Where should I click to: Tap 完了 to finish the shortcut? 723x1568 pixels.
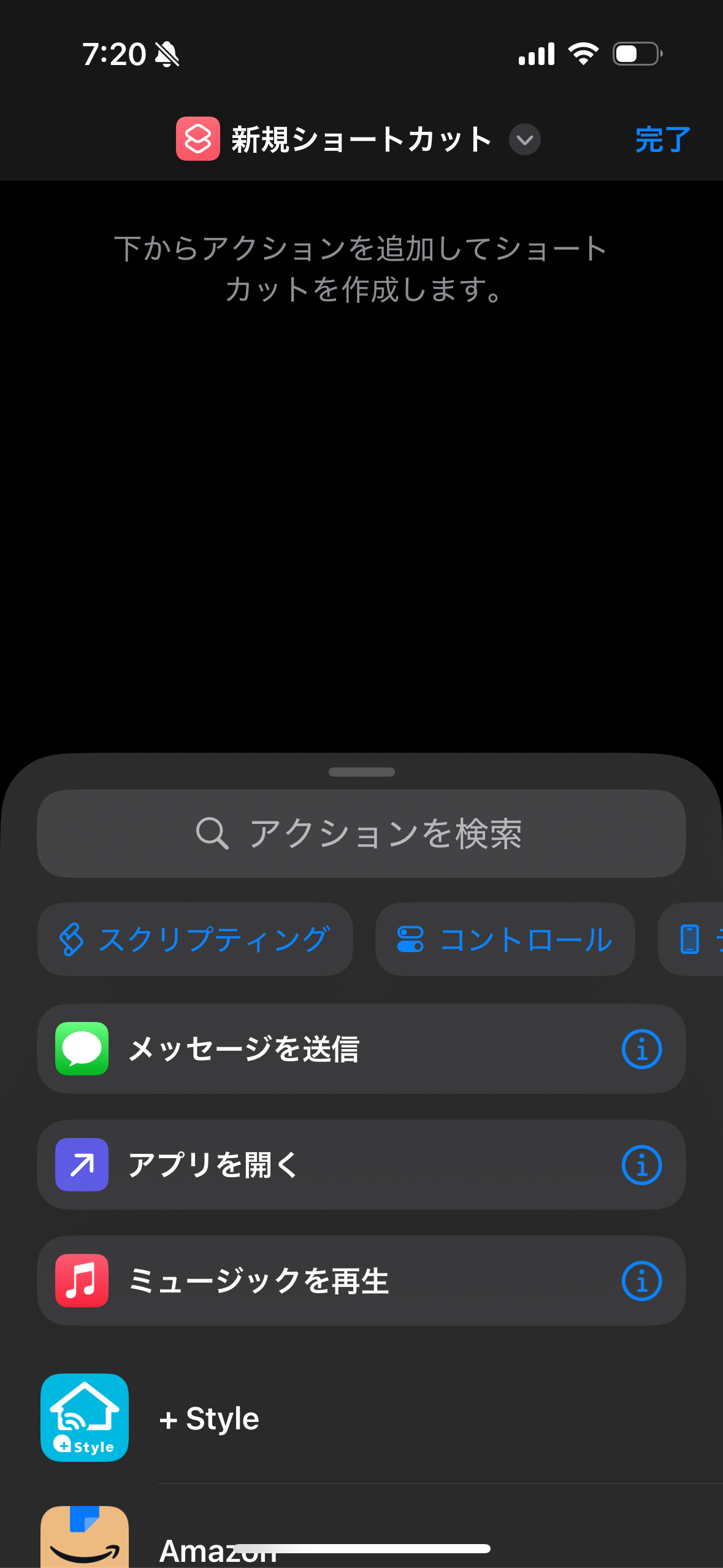[x=662, y=140]
